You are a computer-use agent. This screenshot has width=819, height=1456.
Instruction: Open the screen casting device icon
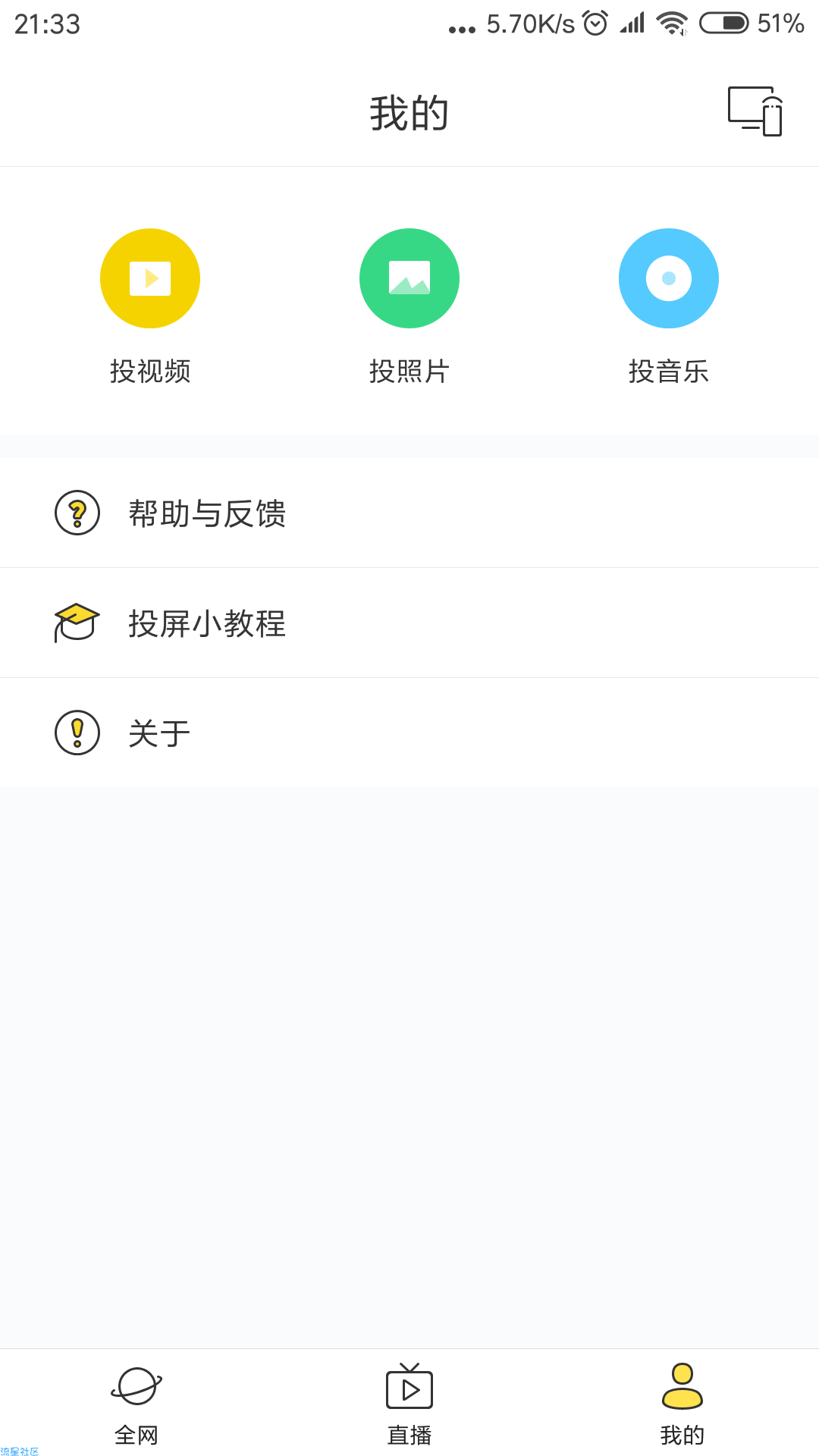[x=755, y=111]
